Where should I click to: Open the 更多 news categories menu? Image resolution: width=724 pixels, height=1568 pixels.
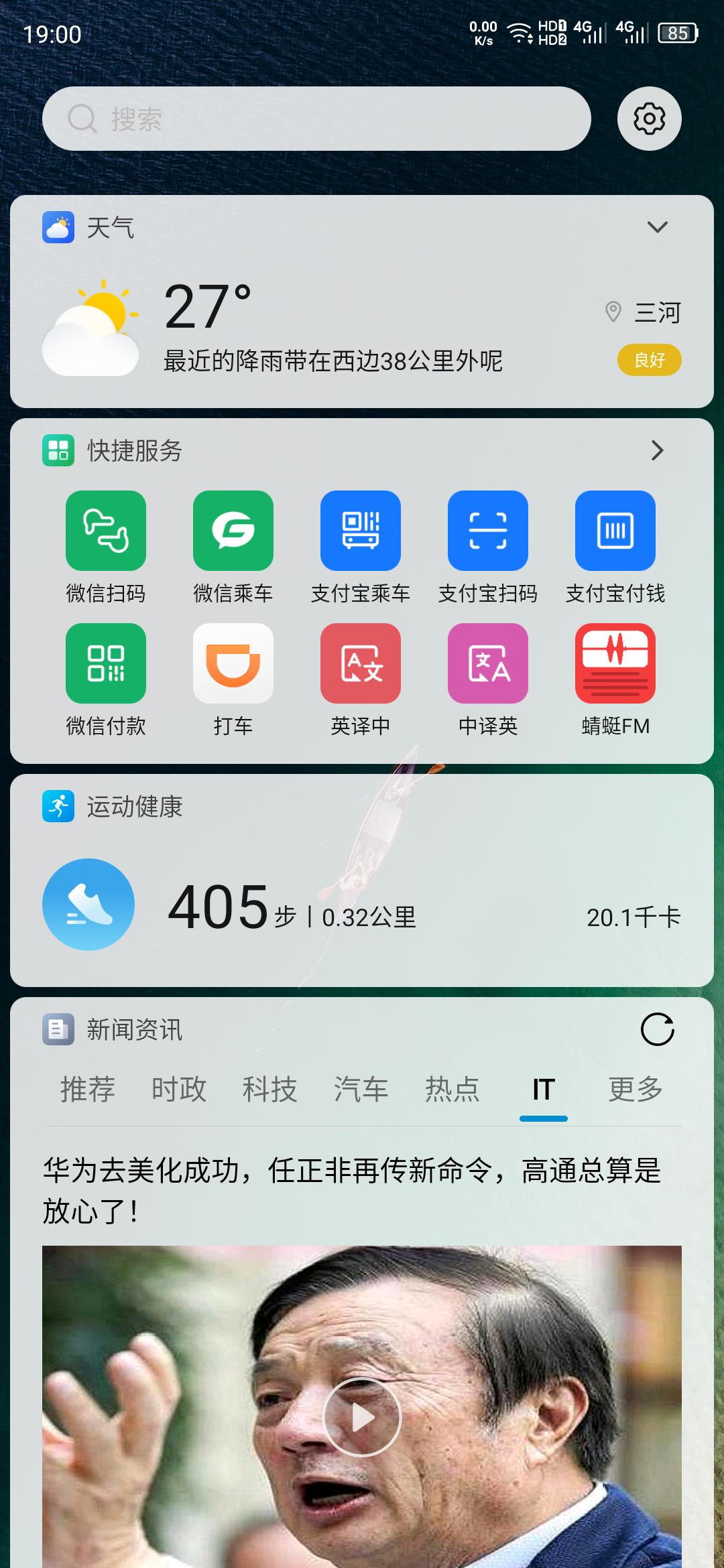click(636, 1088)
